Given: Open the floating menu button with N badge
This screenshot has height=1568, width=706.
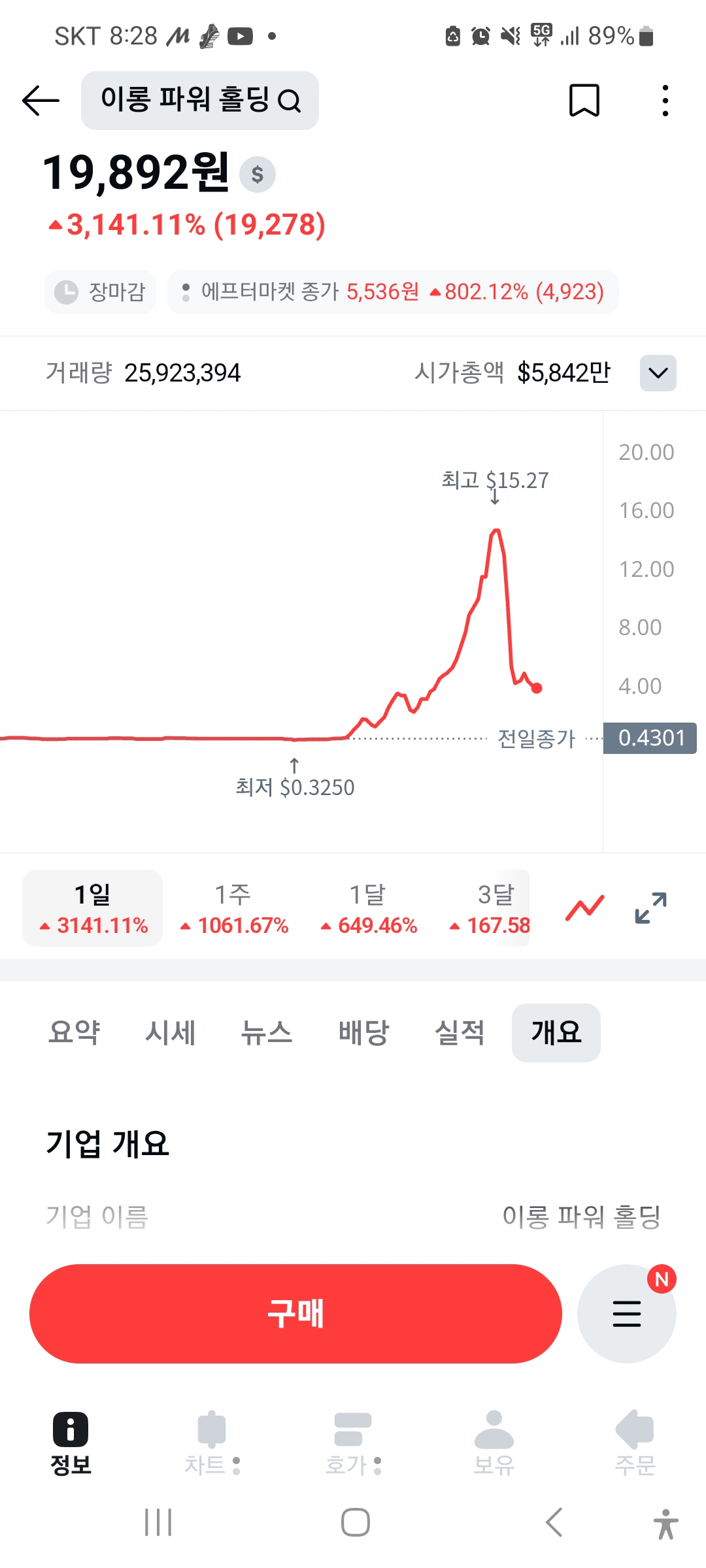Looking at the screenshot, I should click(x=626, y=1314).
